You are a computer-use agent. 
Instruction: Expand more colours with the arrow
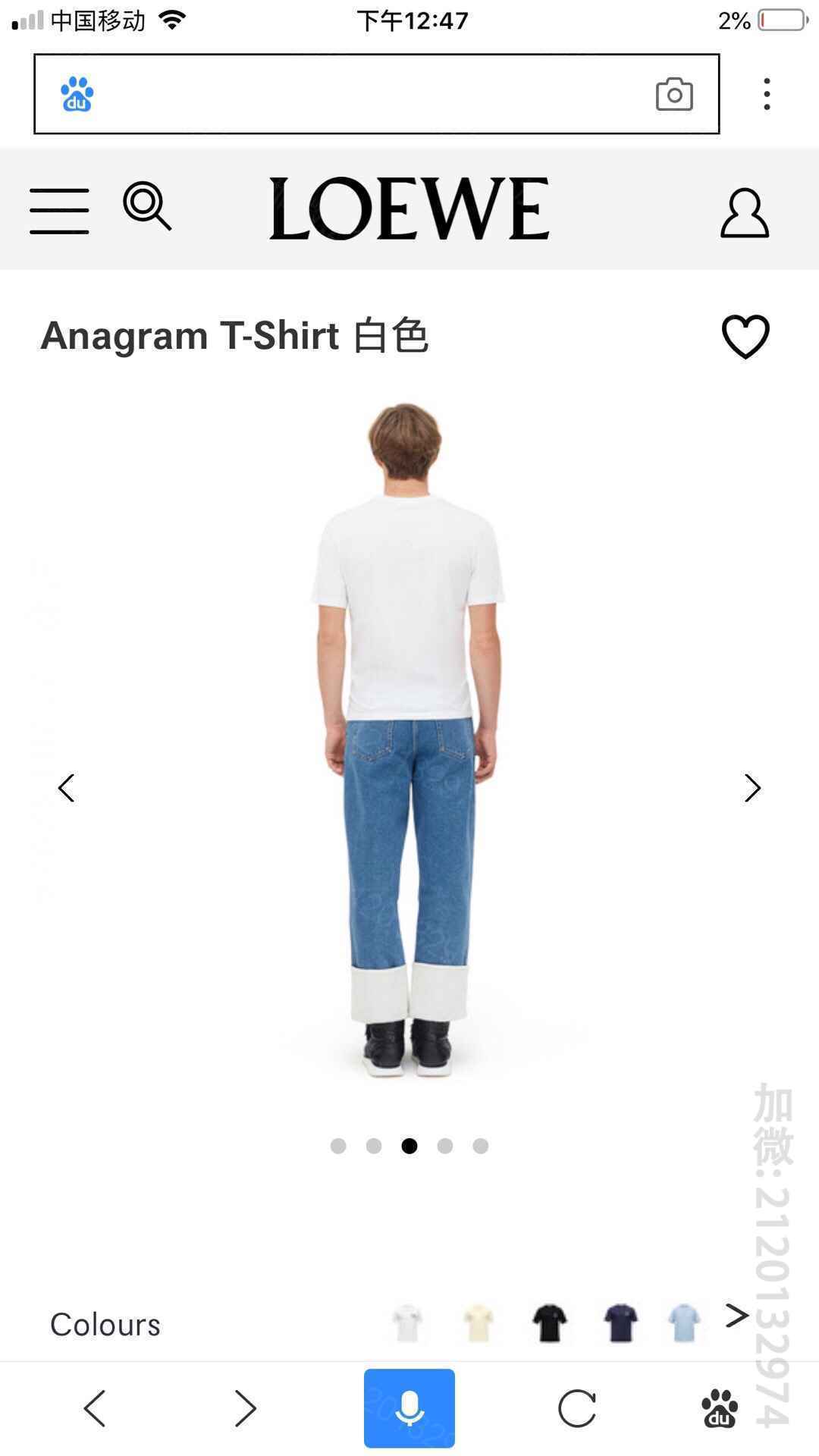click(x=736, y=1316)
